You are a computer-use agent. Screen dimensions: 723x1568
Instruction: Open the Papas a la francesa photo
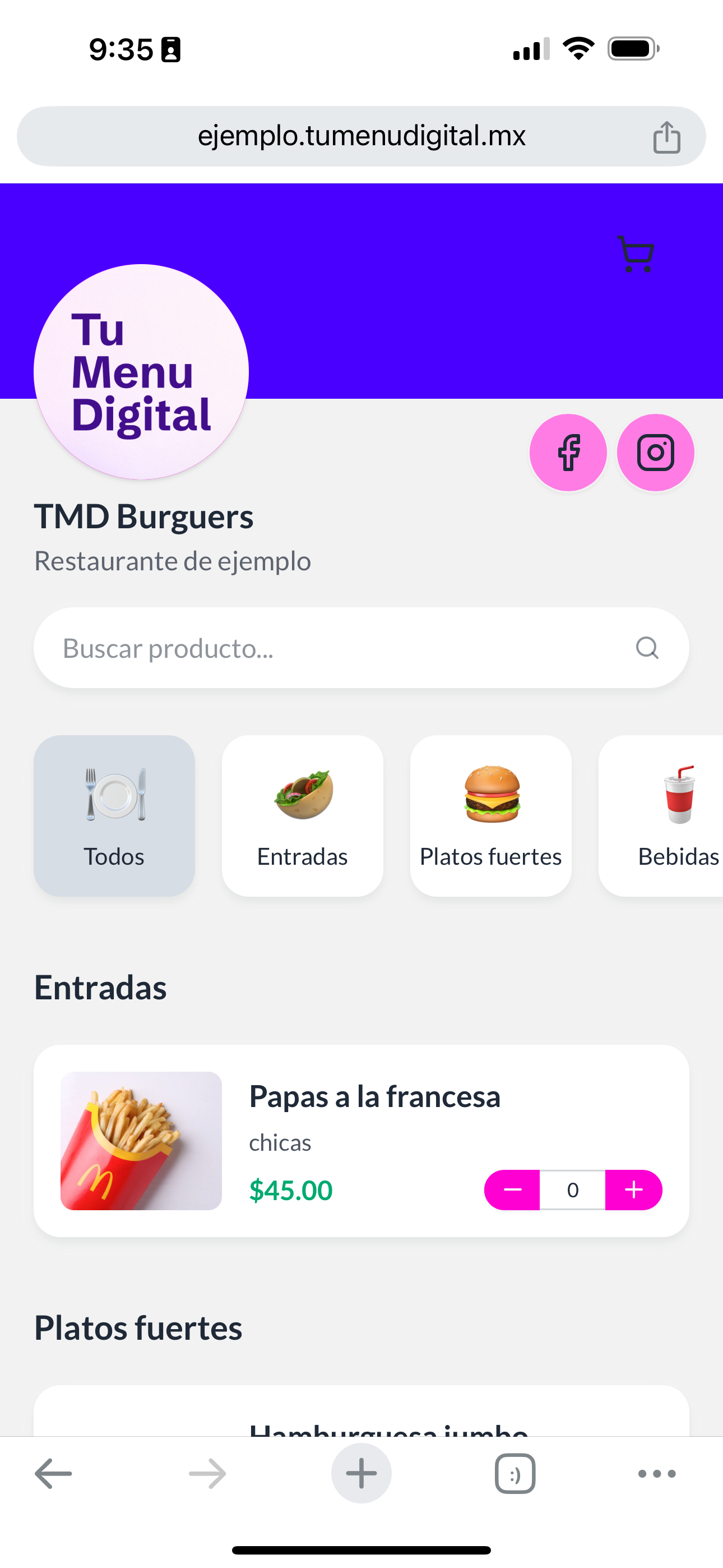pos(141,1142)
